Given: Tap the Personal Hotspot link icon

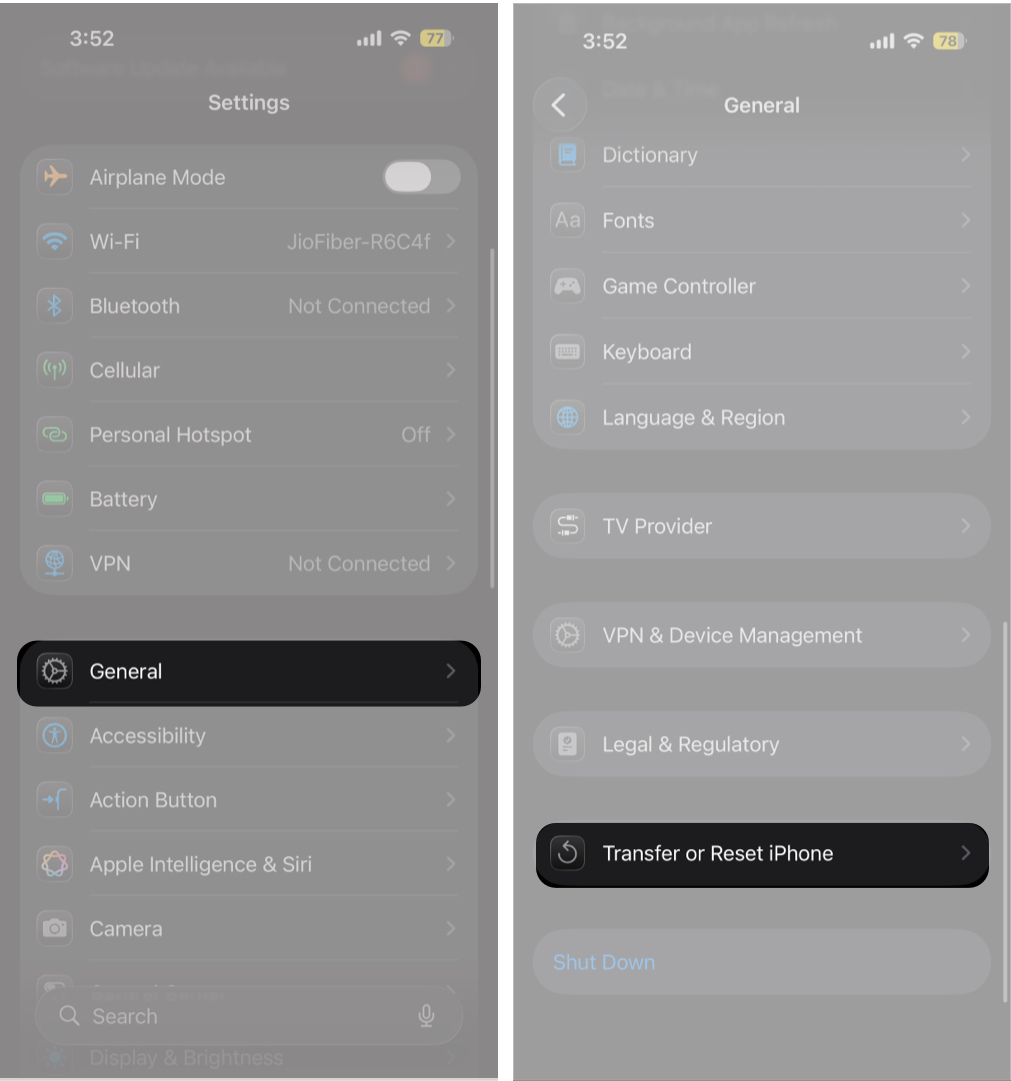Looking at the screenshot, I should pyautogui.click(x=54, y=434).
